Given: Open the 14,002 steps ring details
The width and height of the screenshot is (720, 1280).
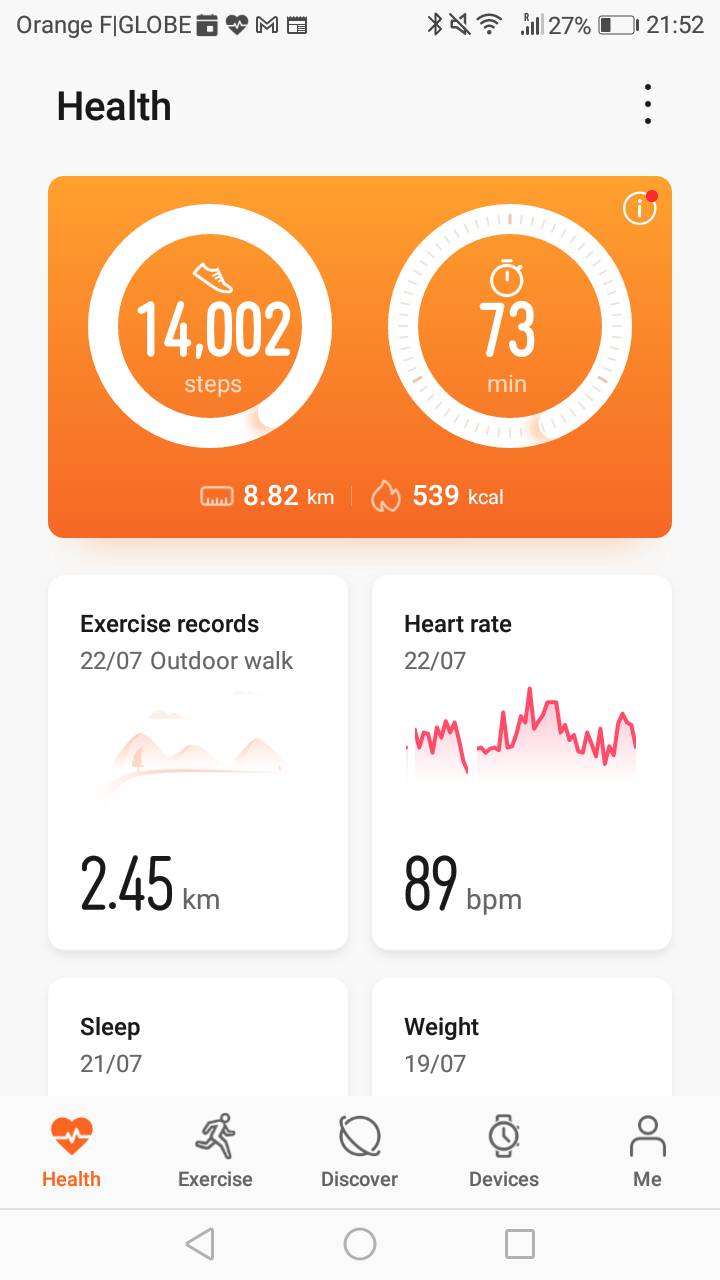Looking at the screenshot, I should coord(210,326).
